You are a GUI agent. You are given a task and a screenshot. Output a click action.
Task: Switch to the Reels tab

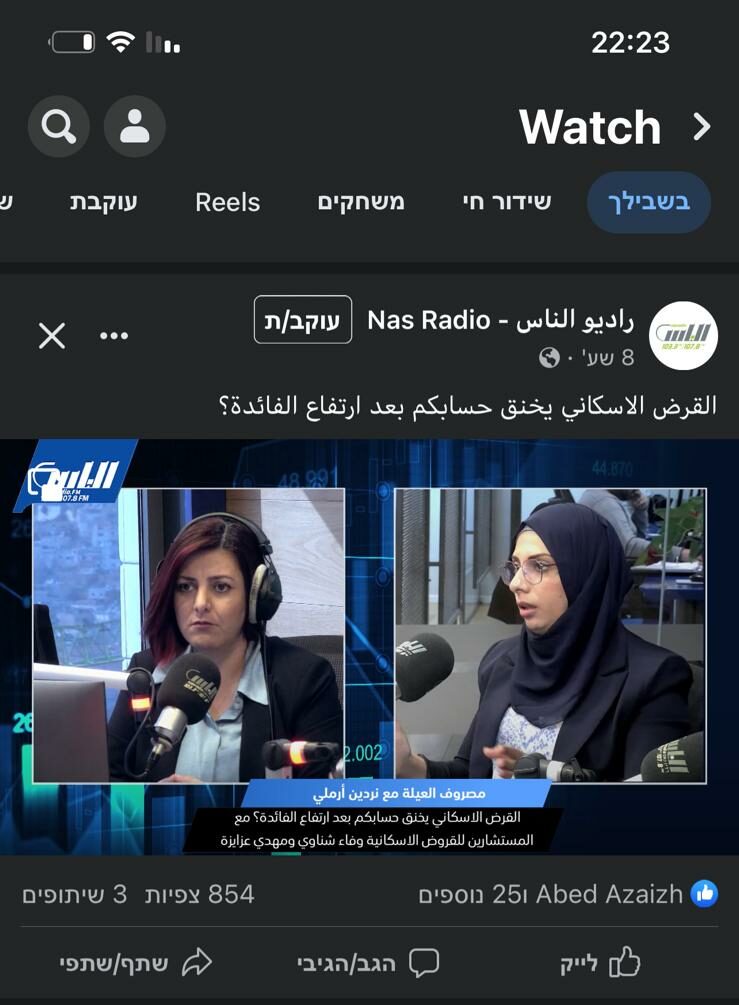(x=227, y=202)
